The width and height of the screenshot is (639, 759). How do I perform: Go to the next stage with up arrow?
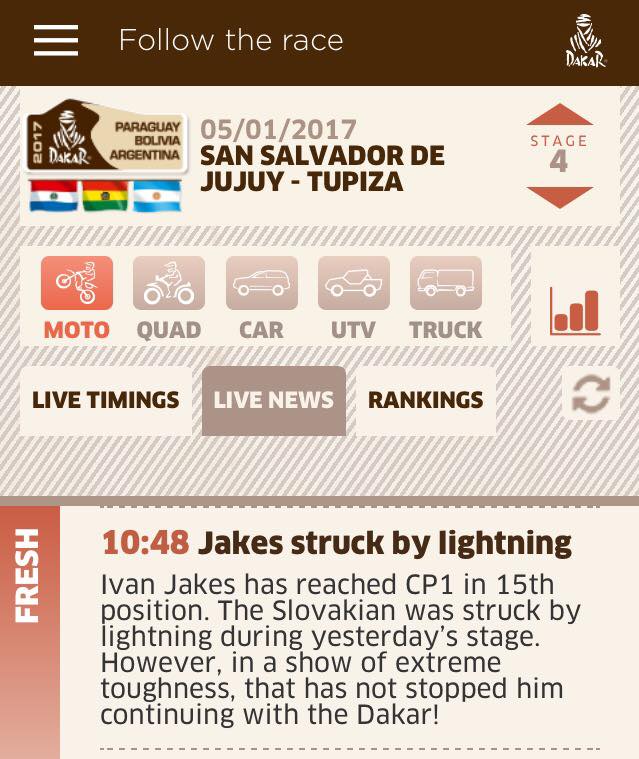[x=559, y=114]
